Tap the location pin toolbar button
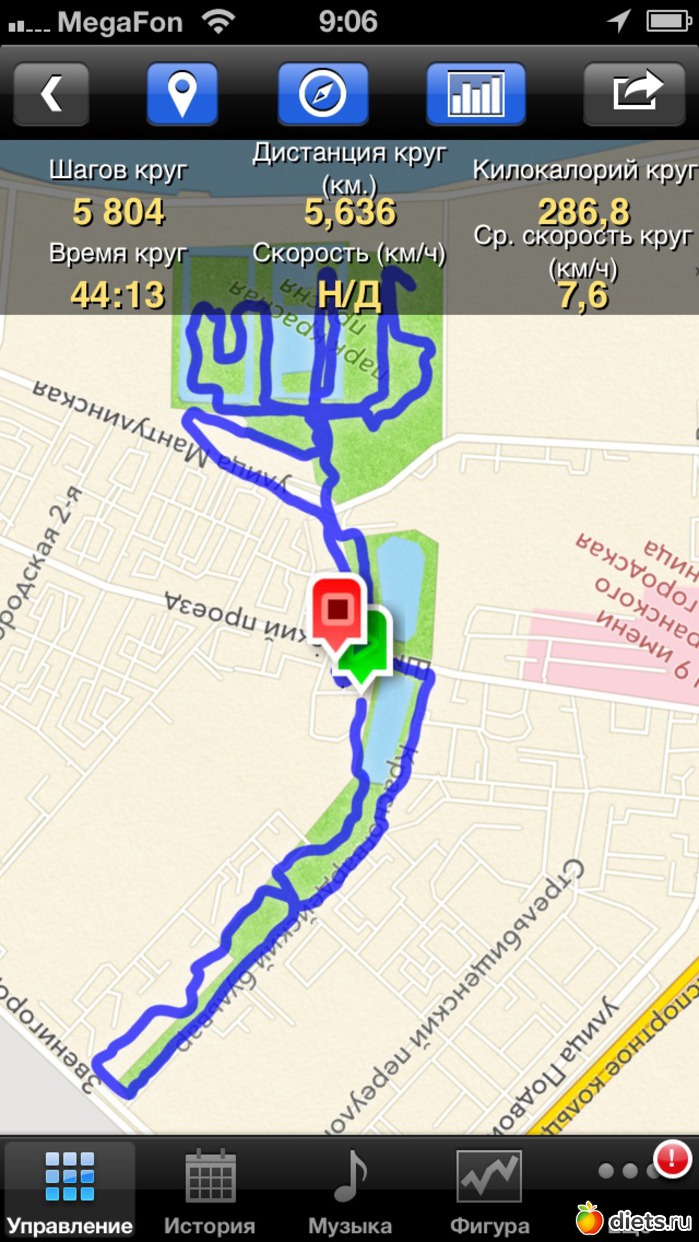699x1242 pixels. click(182, 93)
